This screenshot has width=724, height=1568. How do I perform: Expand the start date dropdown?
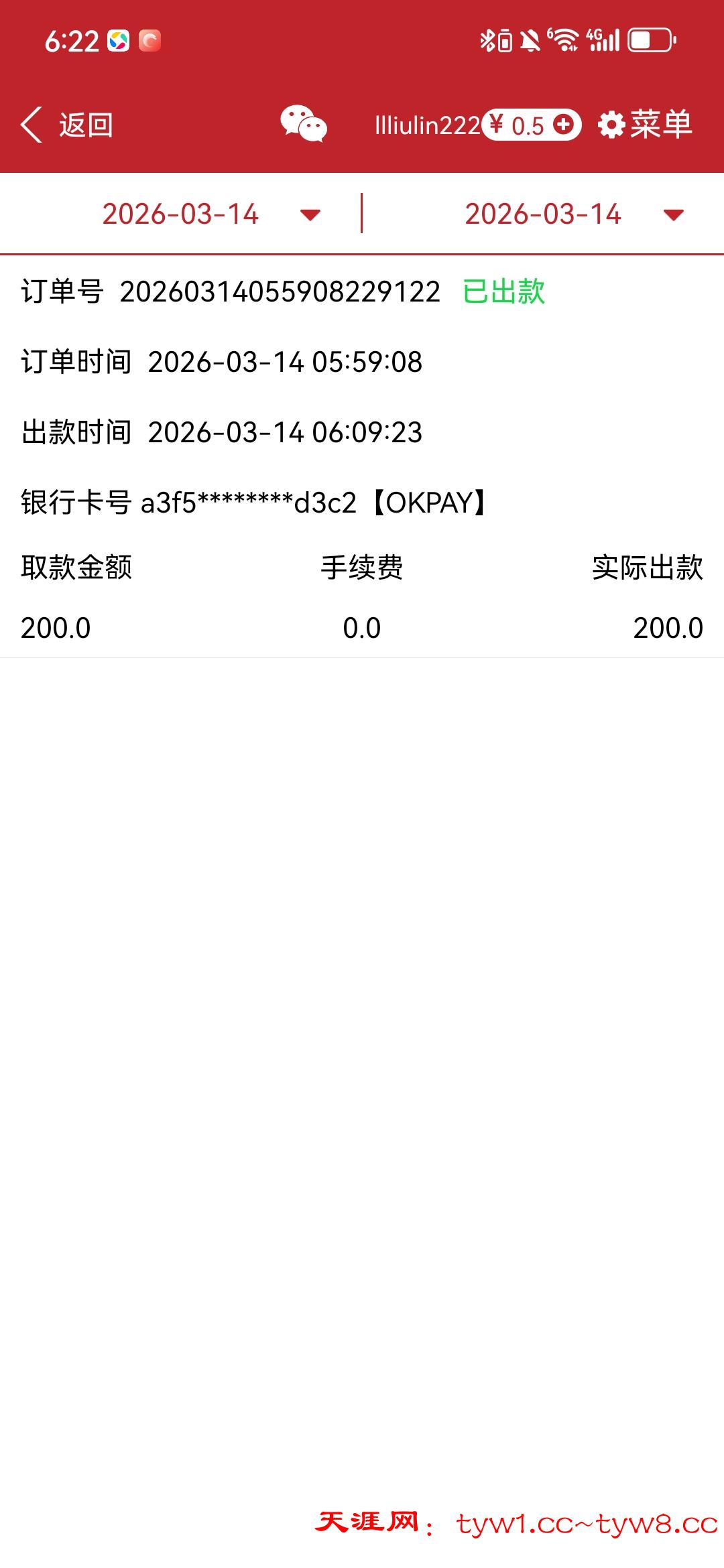click(x=310, y=214)
